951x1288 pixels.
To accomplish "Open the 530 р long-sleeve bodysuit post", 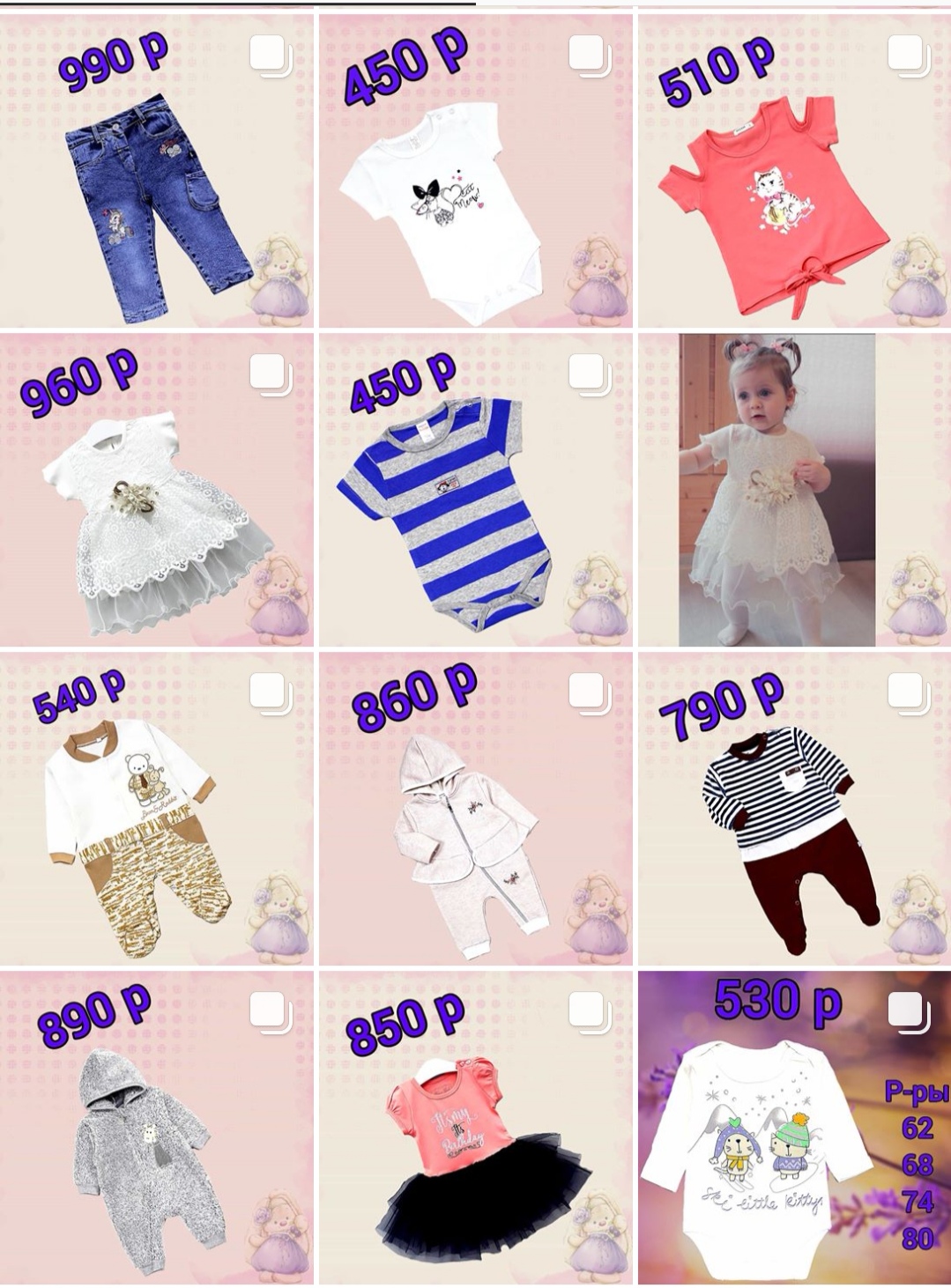I will pos(793,1128).
